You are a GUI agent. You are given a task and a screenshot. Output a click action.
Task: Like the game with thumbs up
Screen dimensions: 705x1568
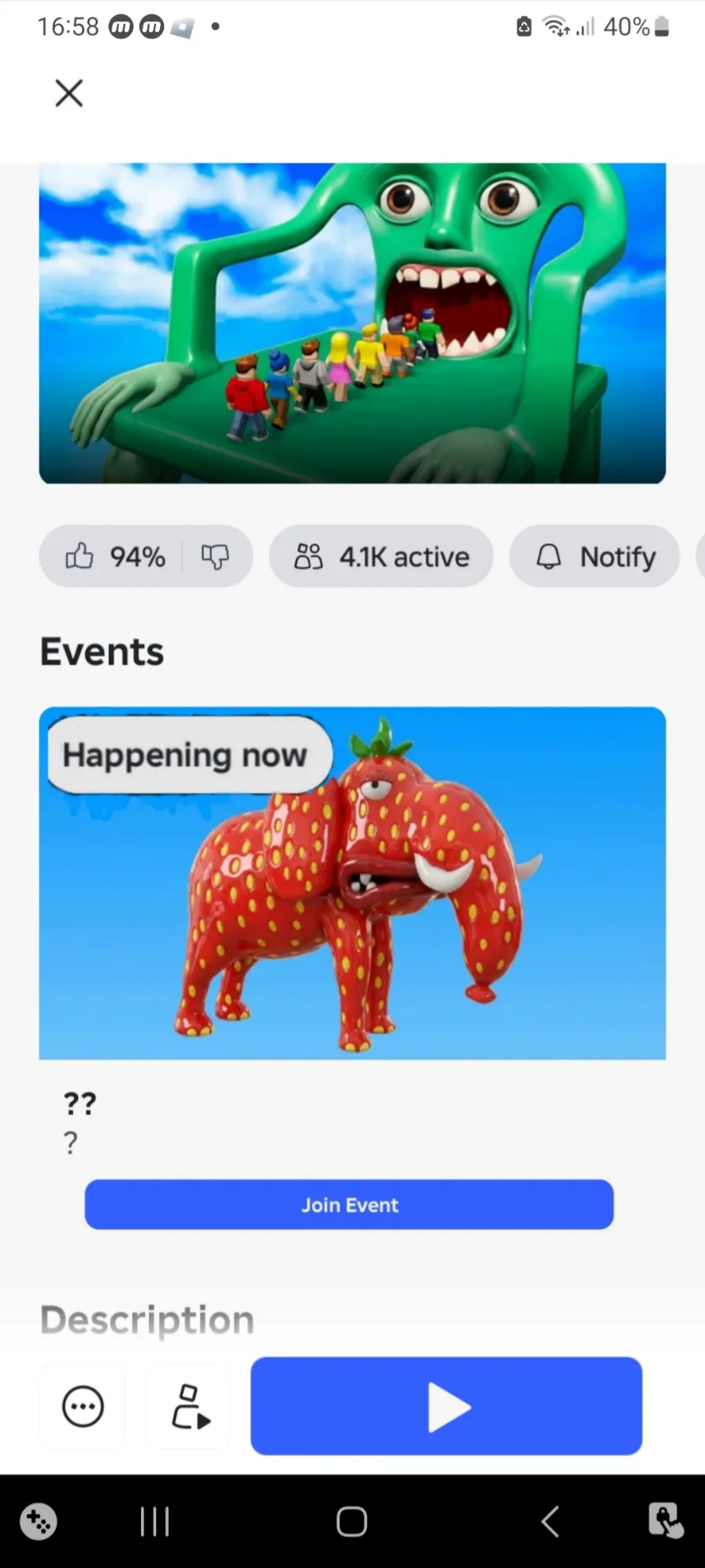[79, 556]
